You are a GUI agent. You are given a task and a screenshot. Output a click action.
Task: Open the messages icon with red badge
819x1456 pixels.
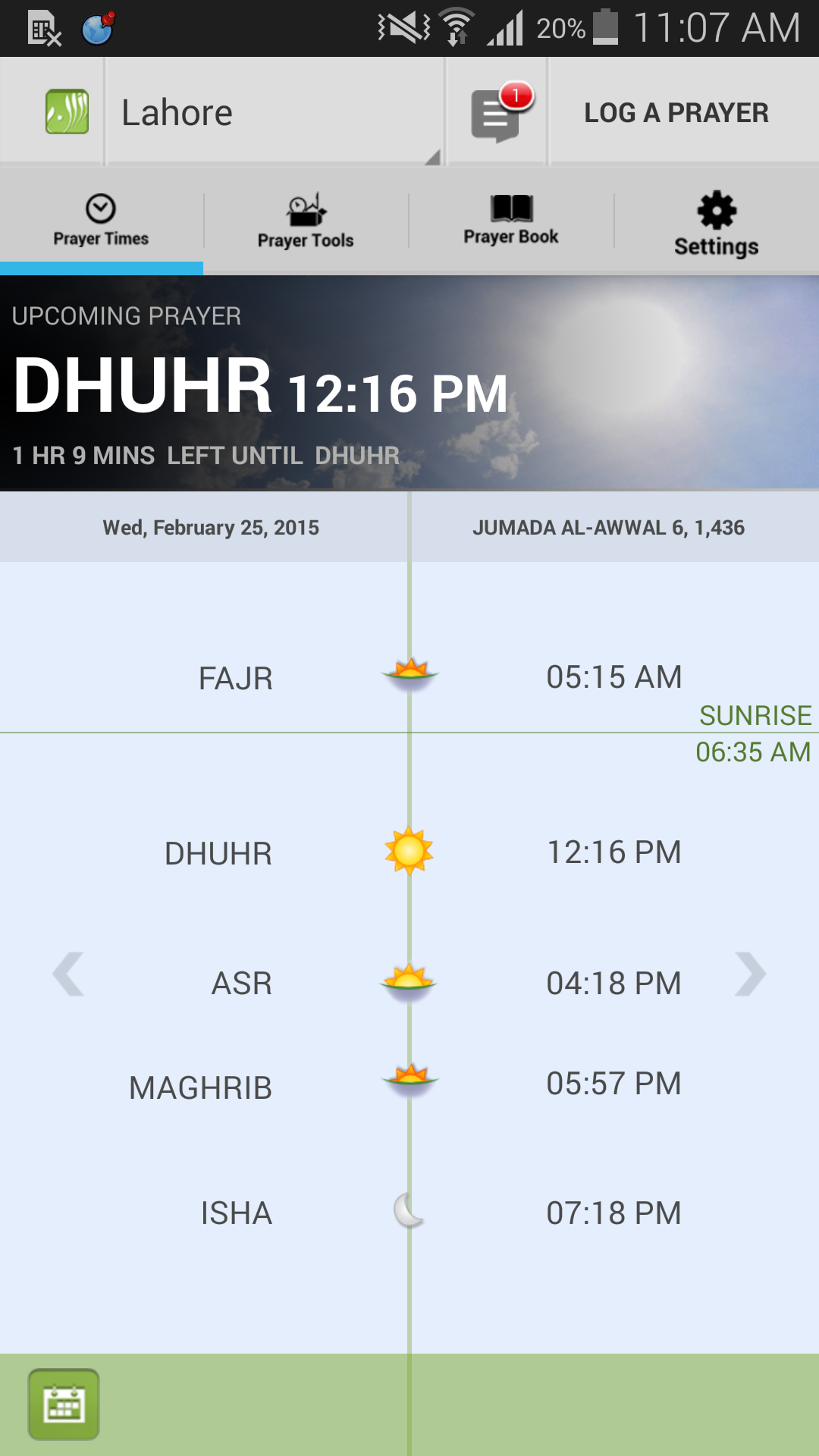(497, 114)
